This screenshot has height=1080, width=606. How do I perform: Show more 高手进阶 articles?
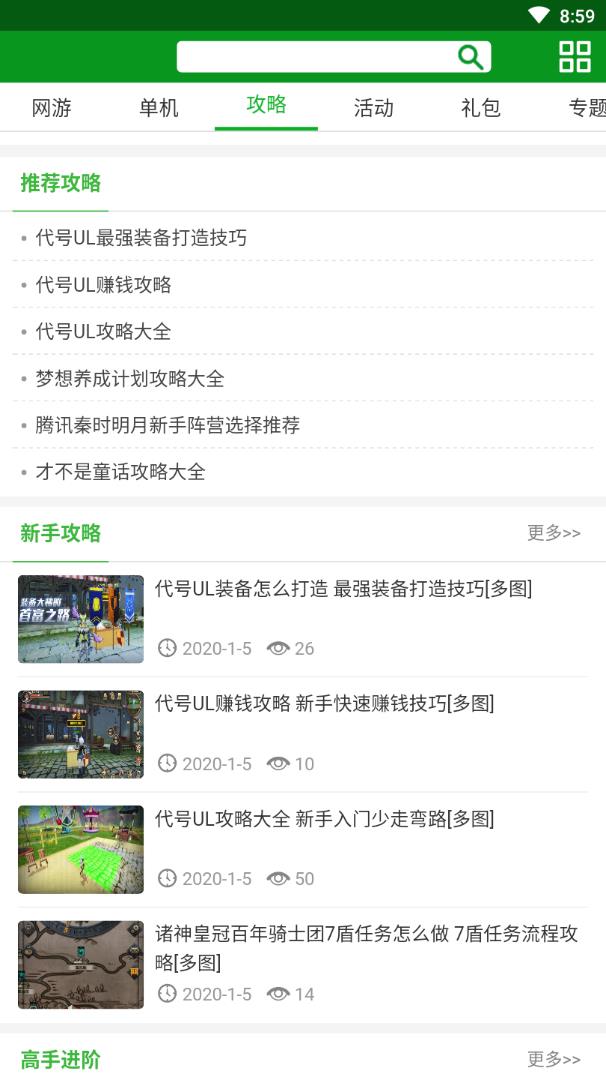click(x=553, y=1059)
